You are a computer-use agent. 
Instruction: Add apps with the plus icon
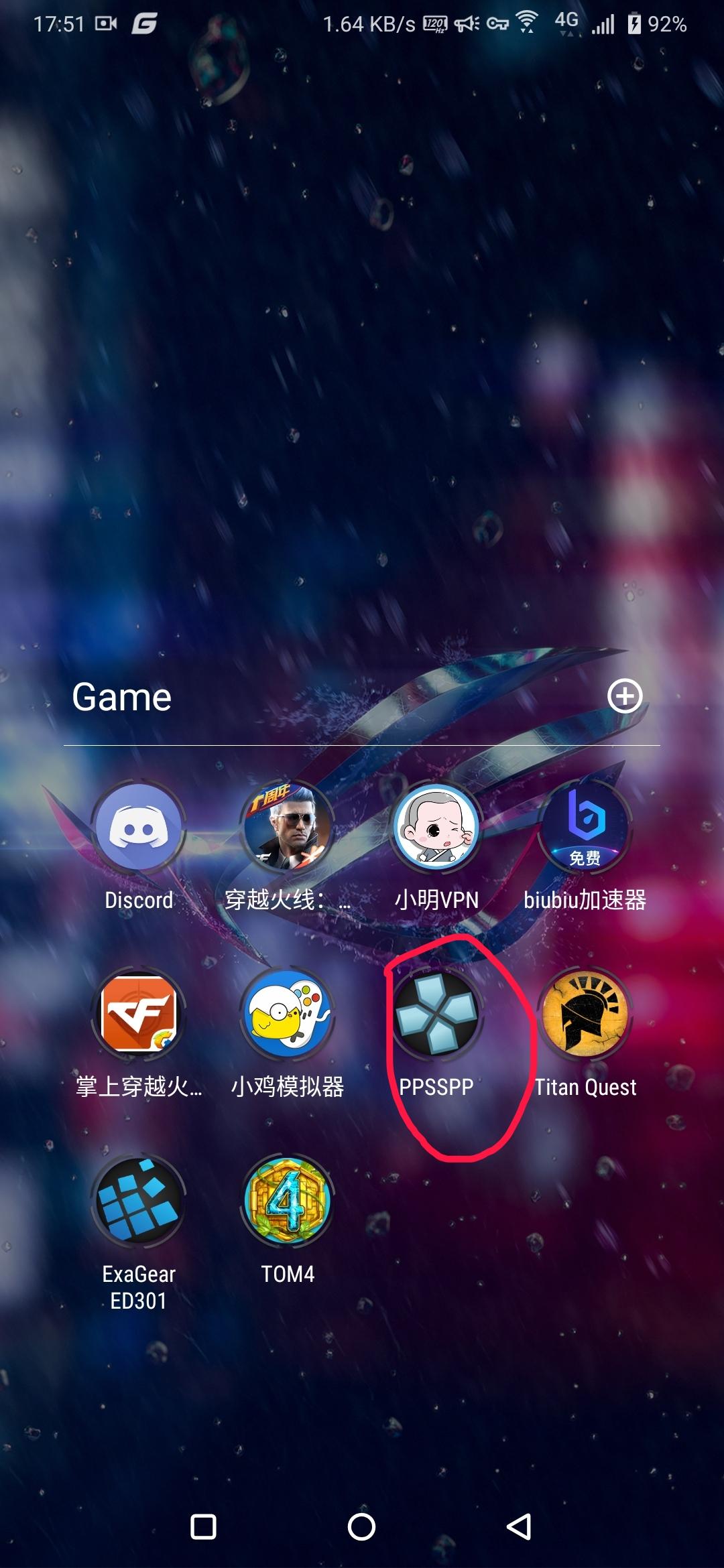click(625, 696)
